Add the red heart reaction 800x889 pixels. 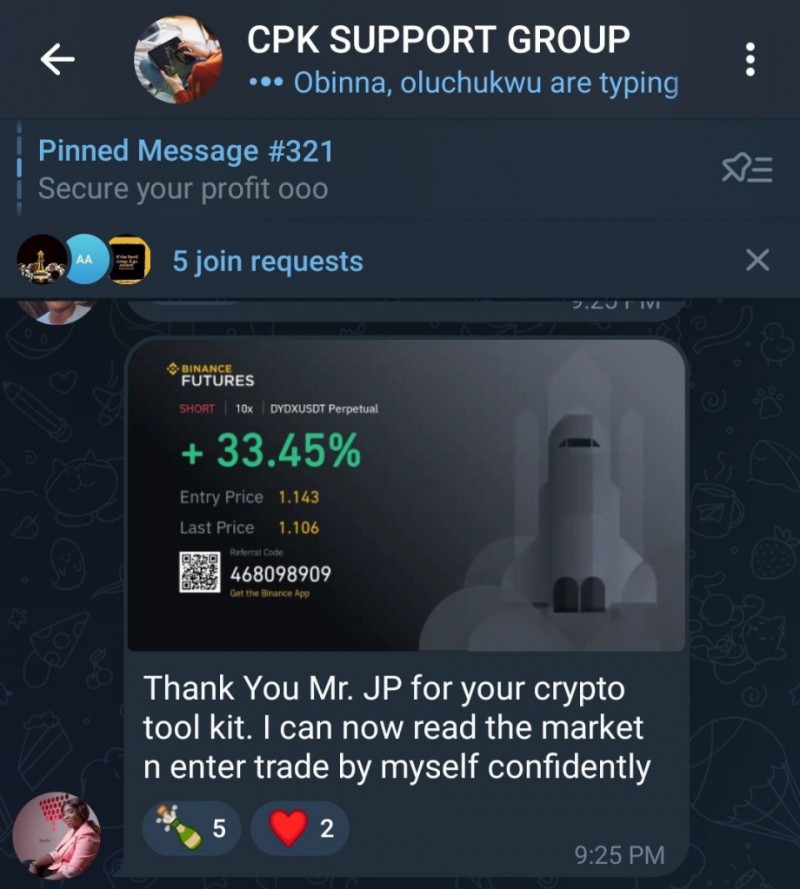[x=299, y=828]
